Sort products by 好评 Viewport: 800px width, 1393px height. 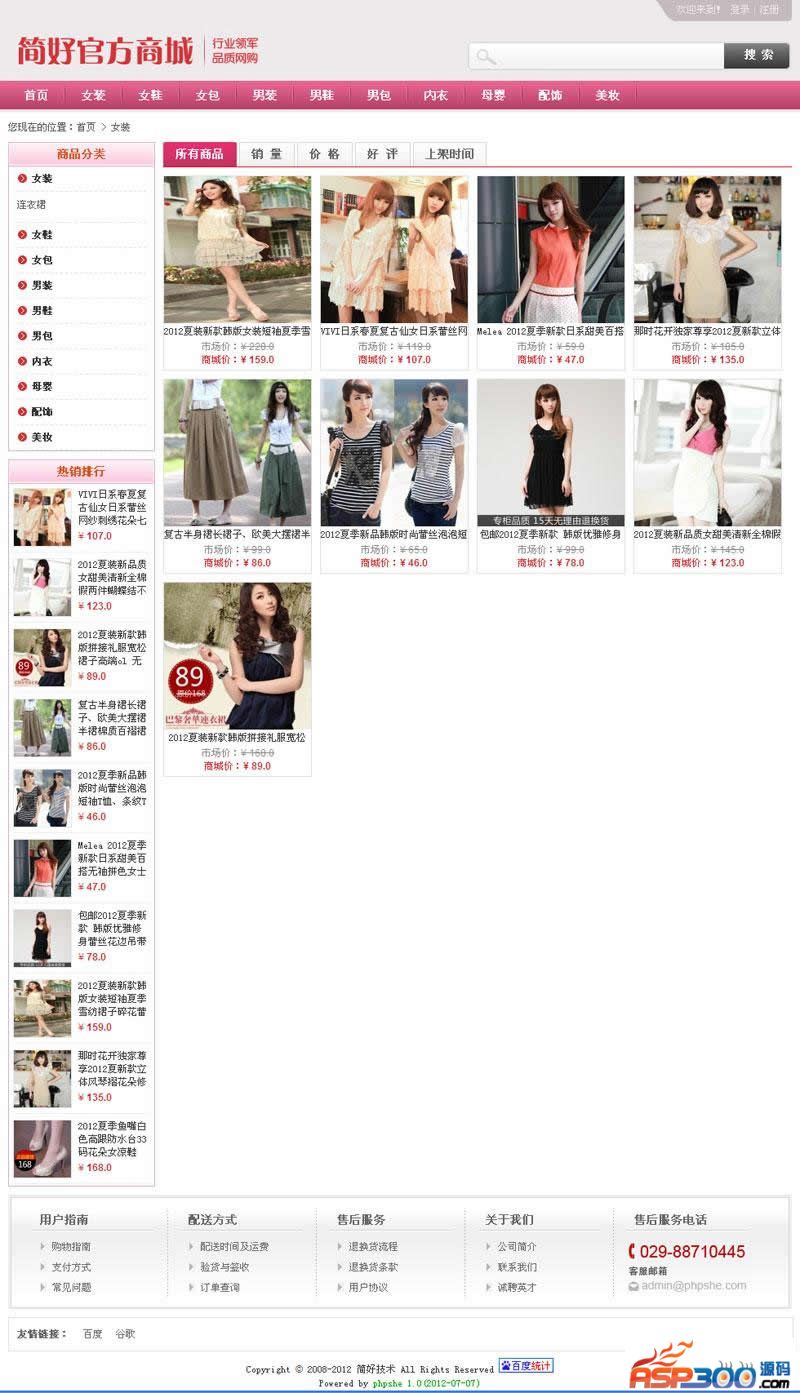click(x=382, y=154)
